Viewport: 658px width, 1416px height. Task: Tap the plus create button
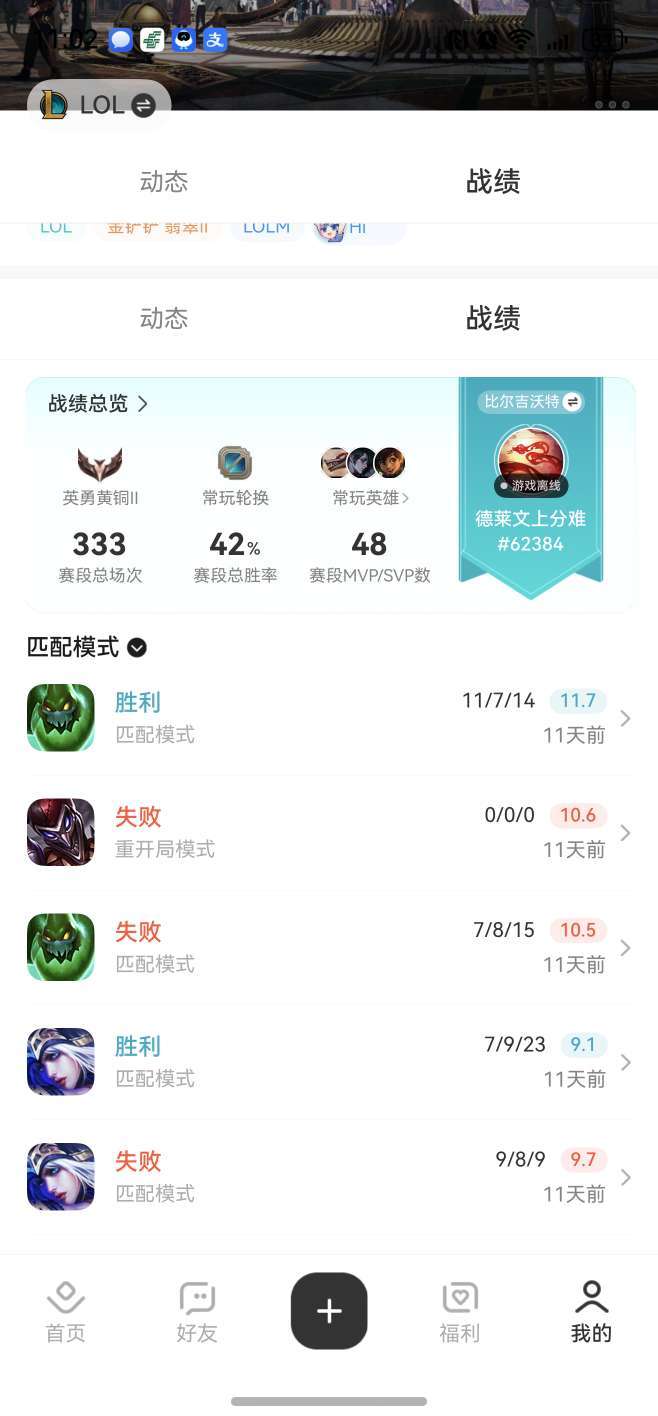coord(329,1311)
